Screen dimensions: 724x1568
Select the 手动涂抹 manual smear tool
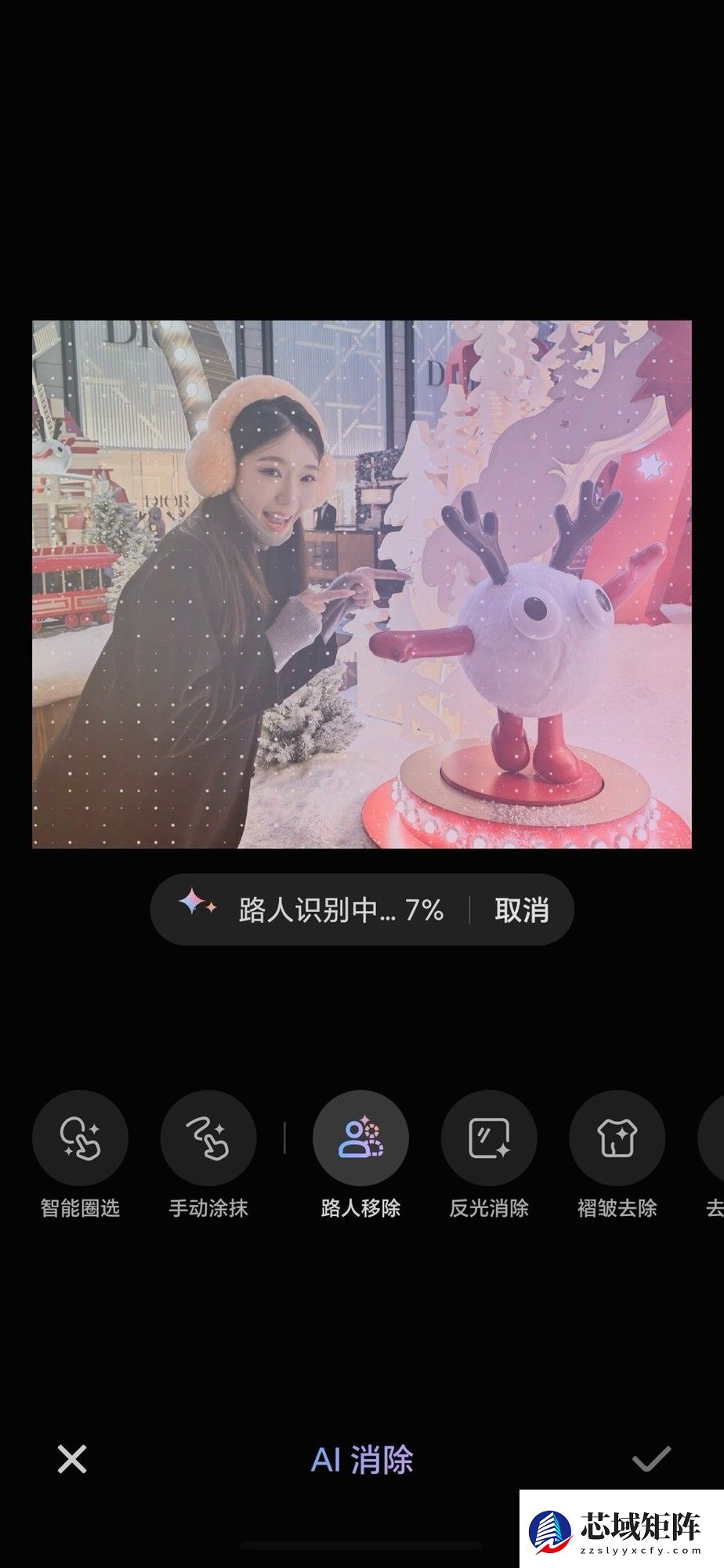(x=207, y=1138)
